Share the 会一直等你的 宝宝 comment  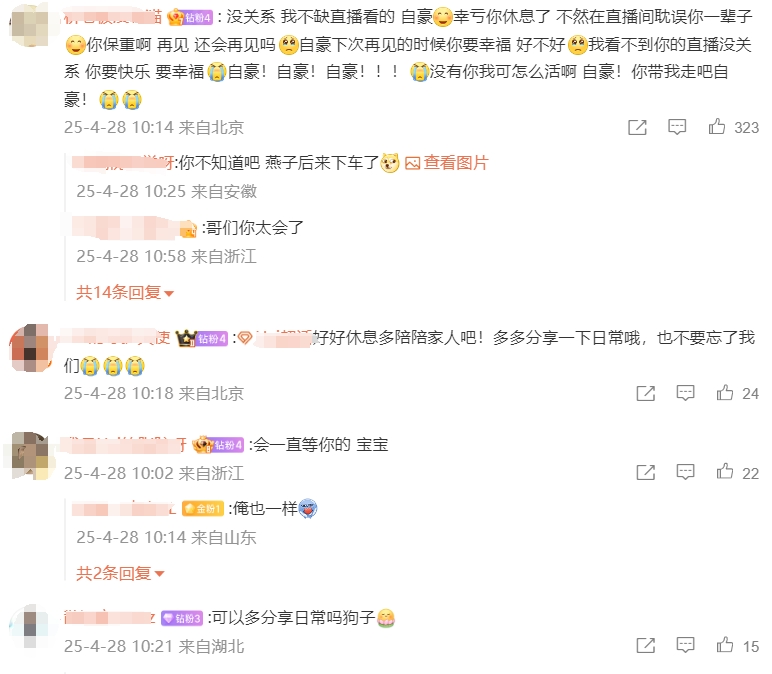[645, 472]
